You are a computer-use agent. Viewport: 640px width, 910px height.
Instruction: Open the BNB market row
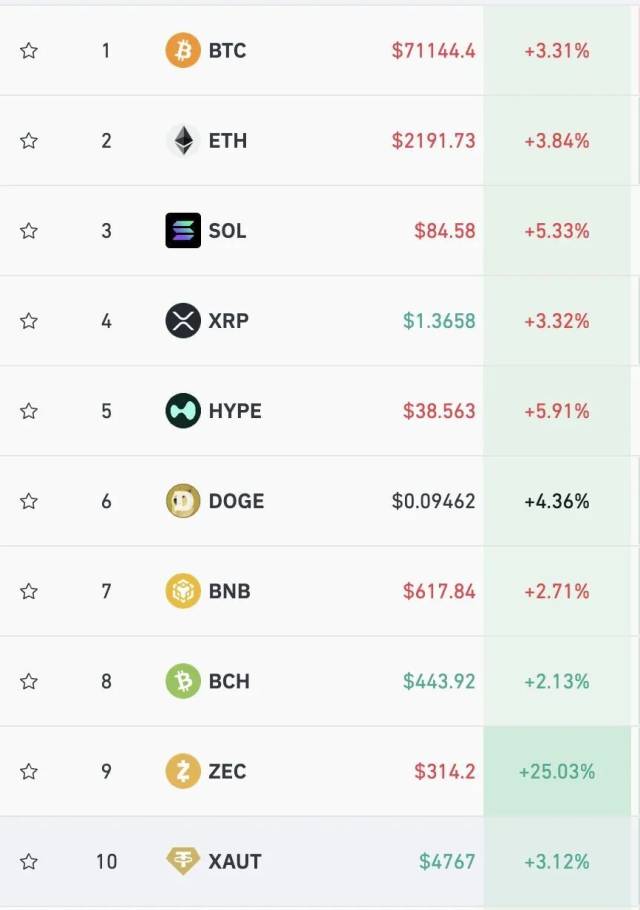[229, 591]
